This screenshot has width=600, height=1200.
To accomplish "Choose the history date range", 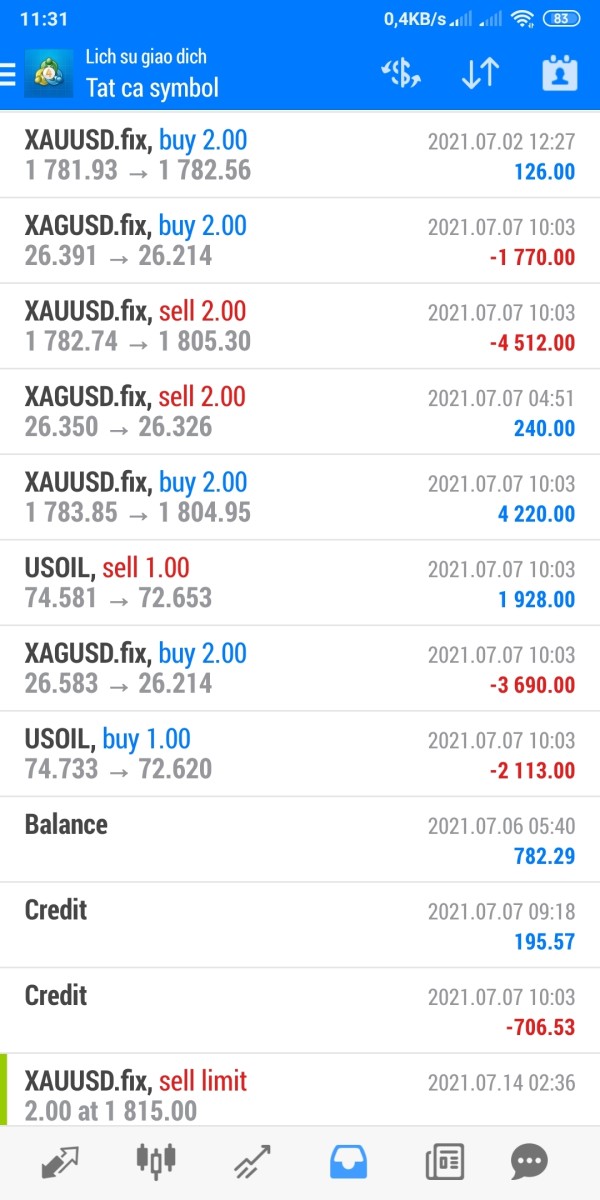I will click(560, 74).
